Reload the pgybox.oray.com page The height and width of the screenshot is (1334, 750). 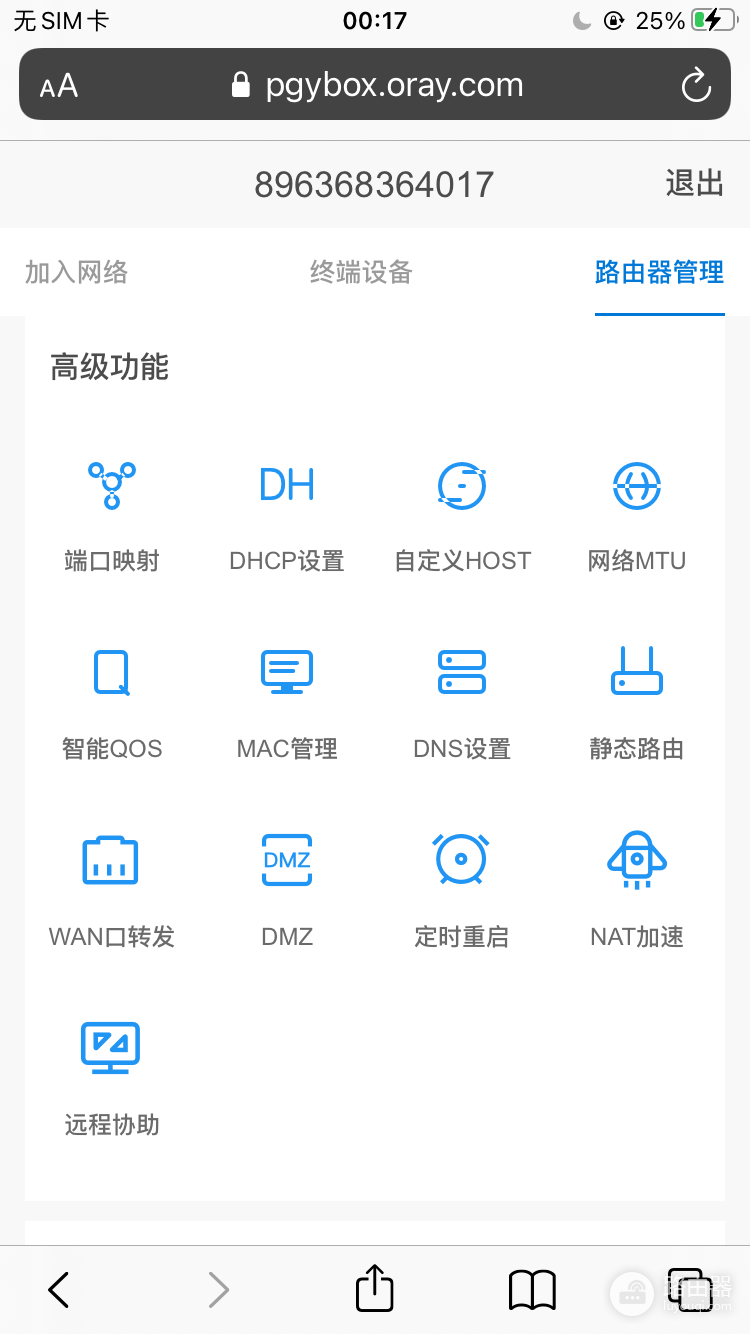[695, 85]
